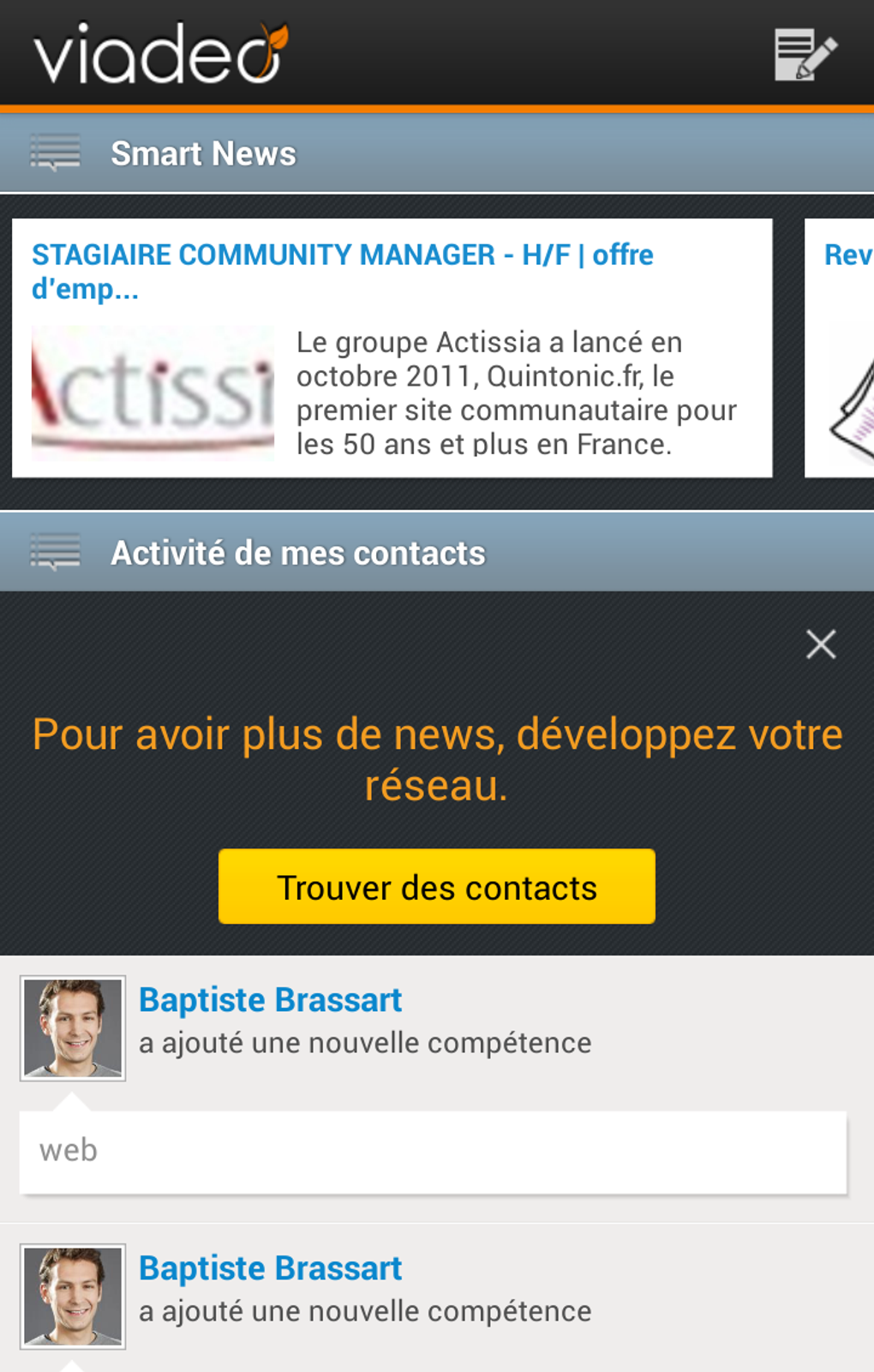Expand the Activité de mes contacts section header
This screenshot has width=874, height=1372.
point(299,553)
